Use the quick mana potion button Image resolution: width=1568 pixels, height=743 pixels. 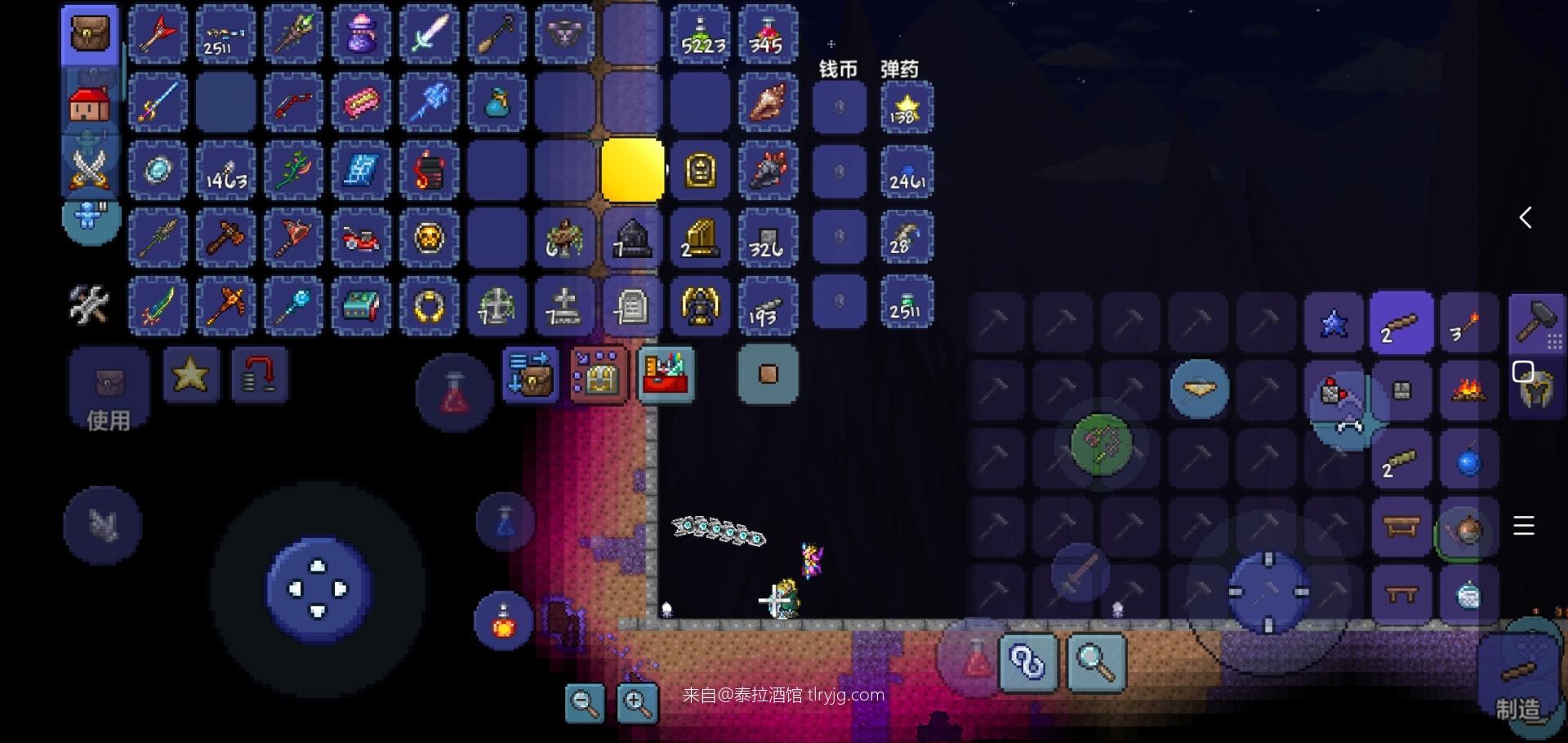point(506,521)
